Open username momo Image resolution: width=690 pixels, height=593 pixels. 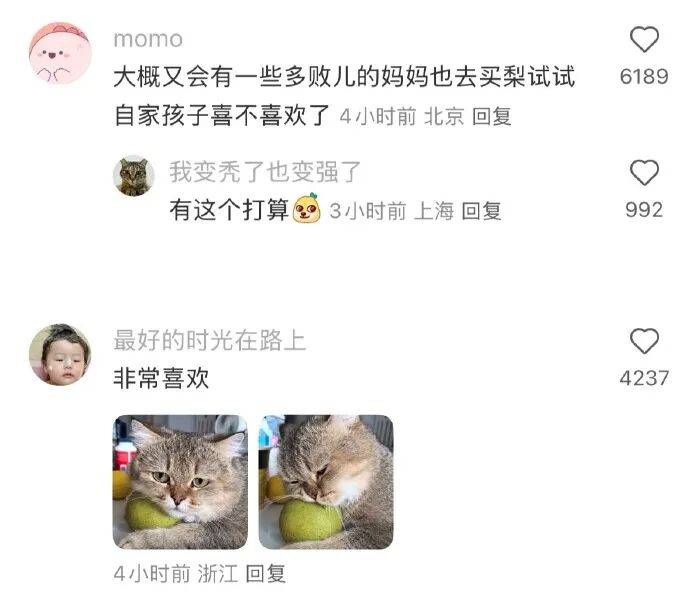148,39
